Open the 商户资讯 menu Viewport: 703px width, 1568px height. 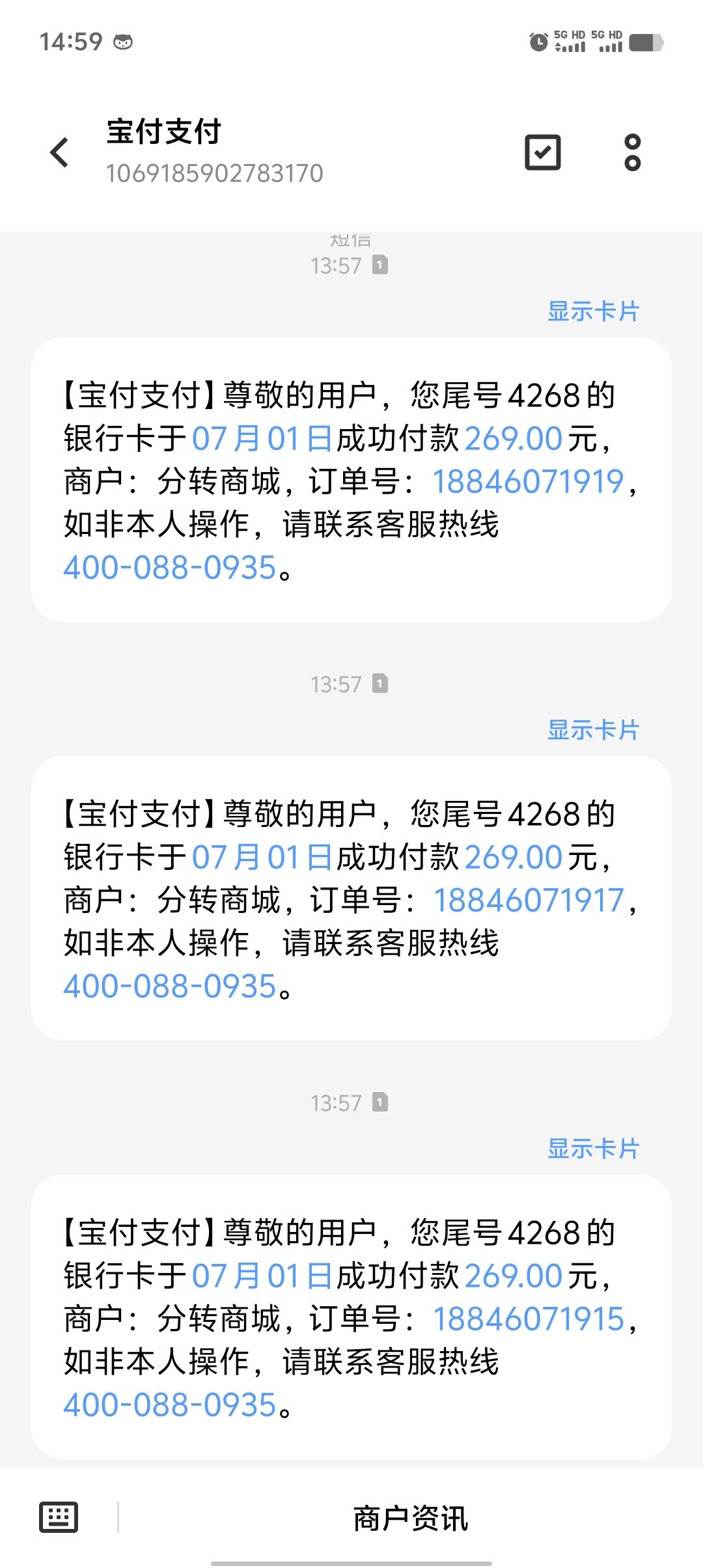click(410, 1518)
